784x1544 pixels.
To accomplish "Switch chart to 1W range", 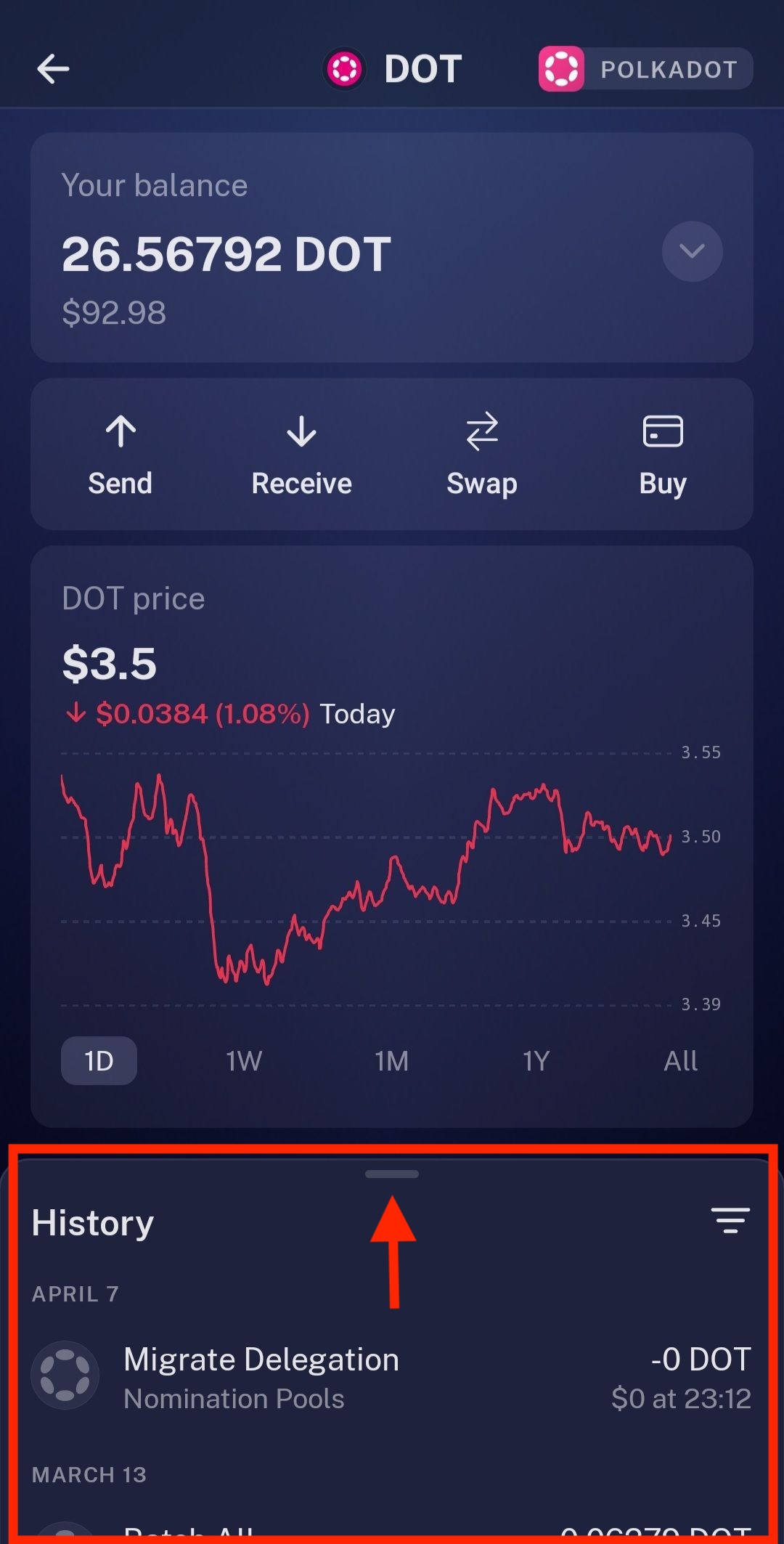I will tap(244, 1061).
